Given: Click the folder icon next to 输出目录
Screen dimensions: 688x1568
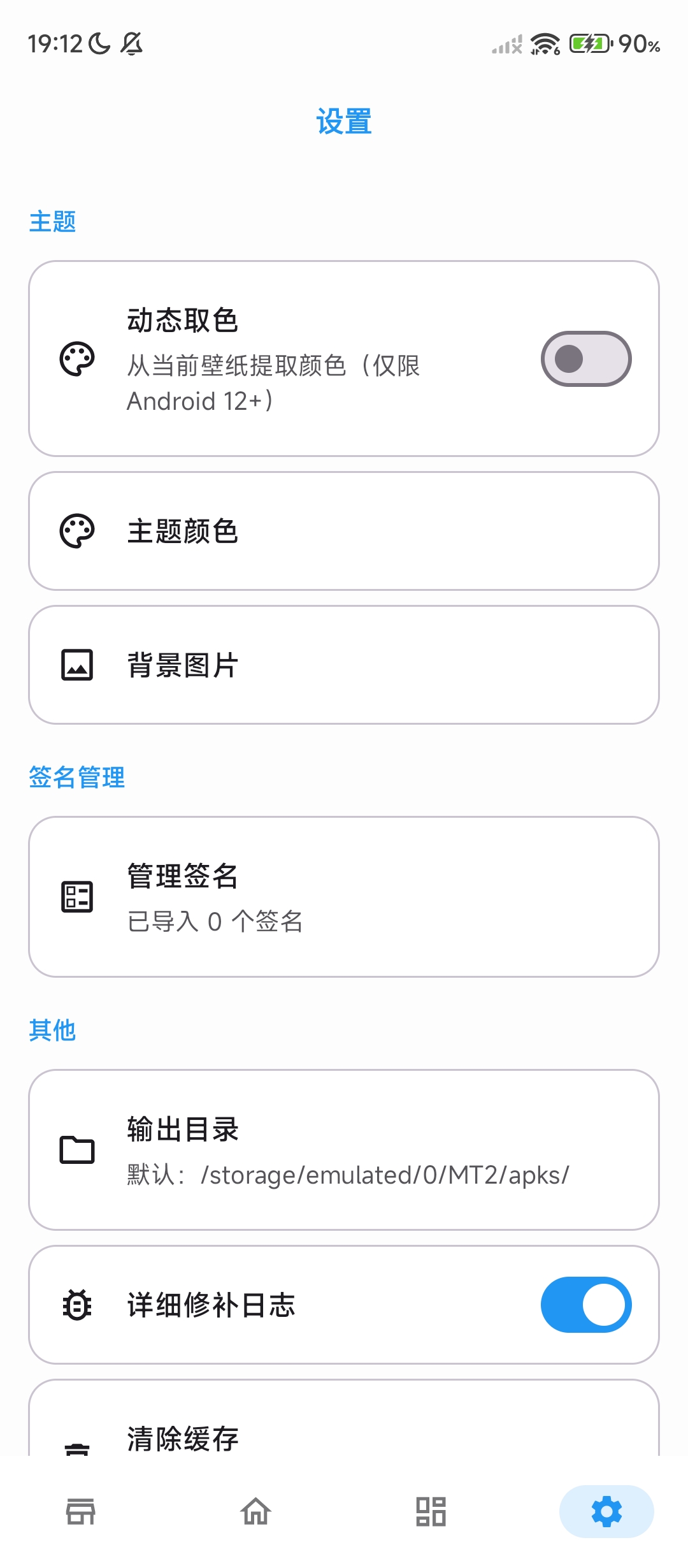Looking at the screenshot, I should 76,1151.
